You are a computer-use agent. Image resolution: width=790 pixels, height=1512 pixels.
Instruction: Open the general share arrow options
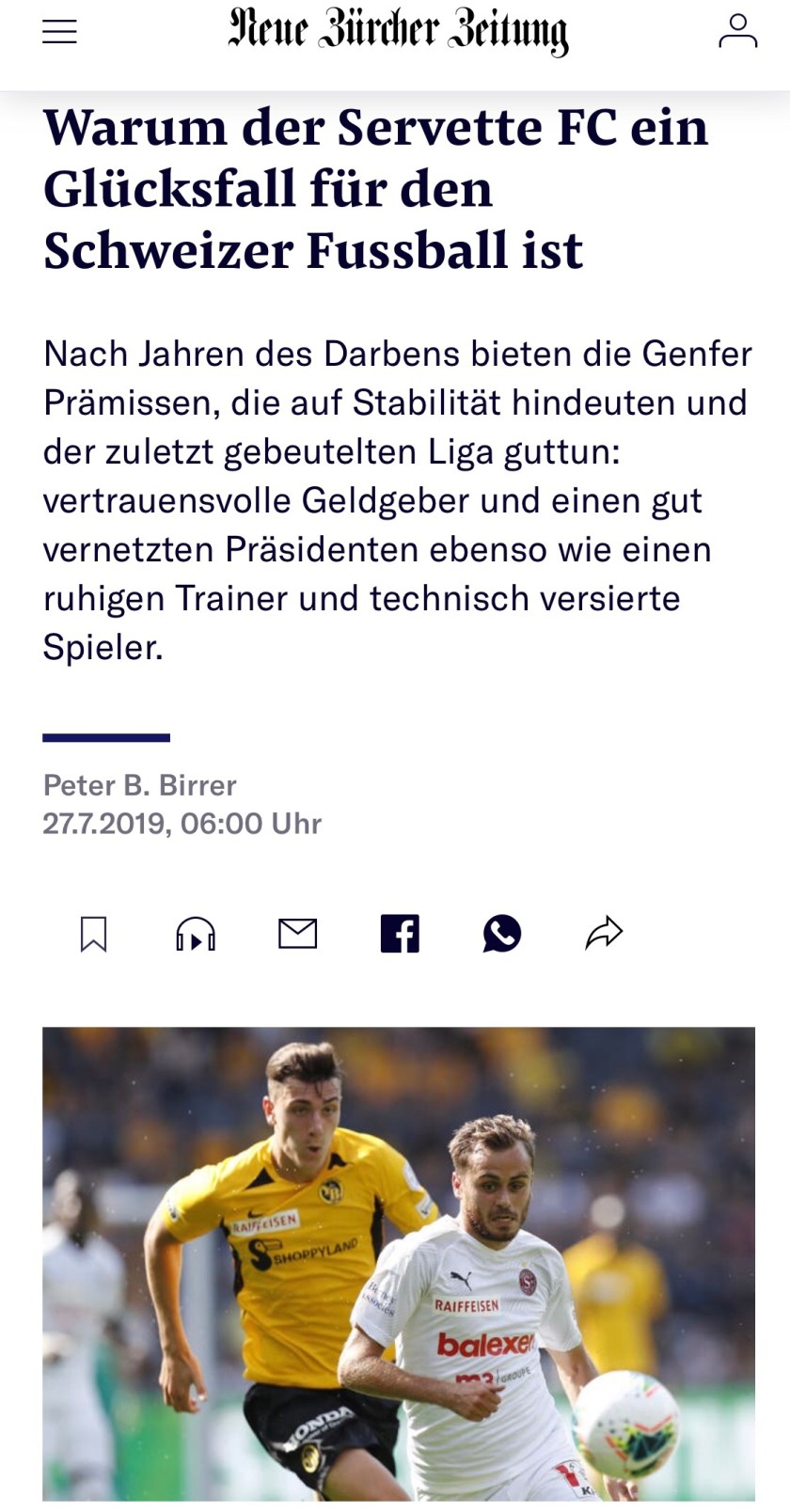tap(604, 934)
